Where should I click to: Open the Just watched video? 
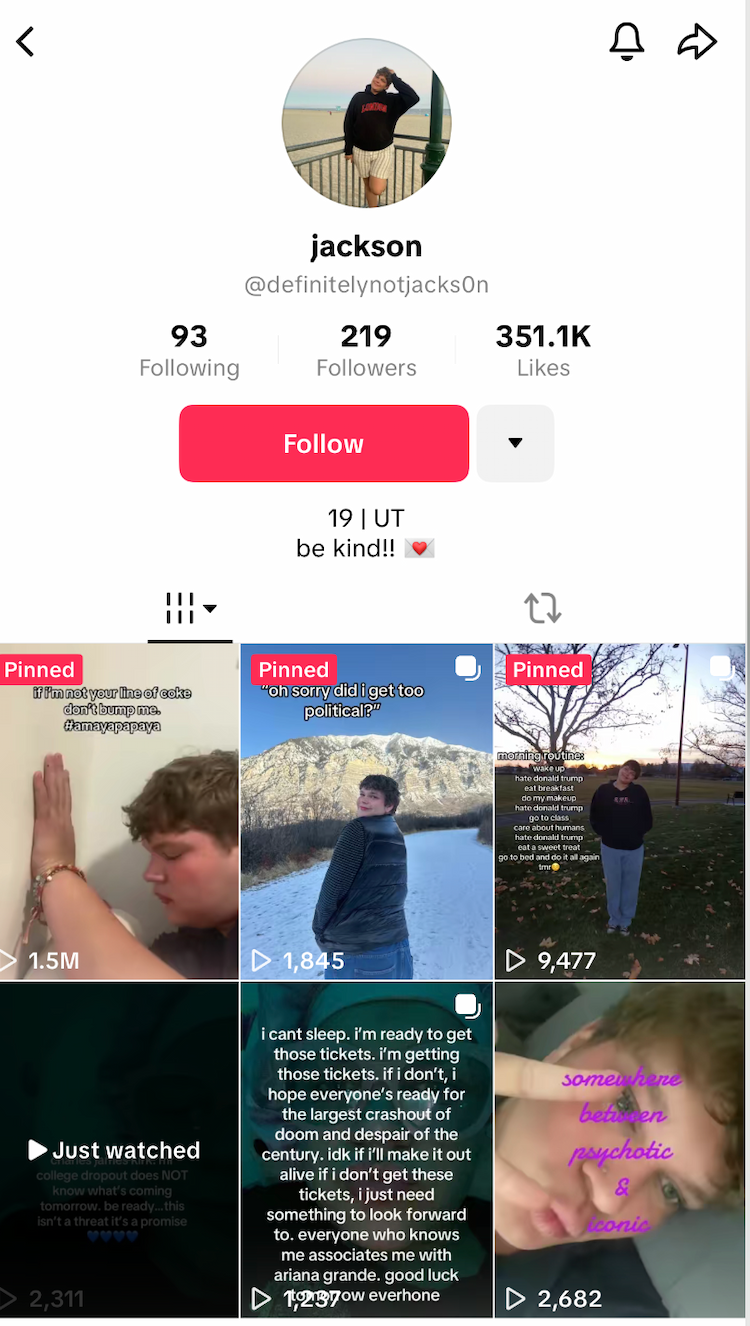(120, 1150)
